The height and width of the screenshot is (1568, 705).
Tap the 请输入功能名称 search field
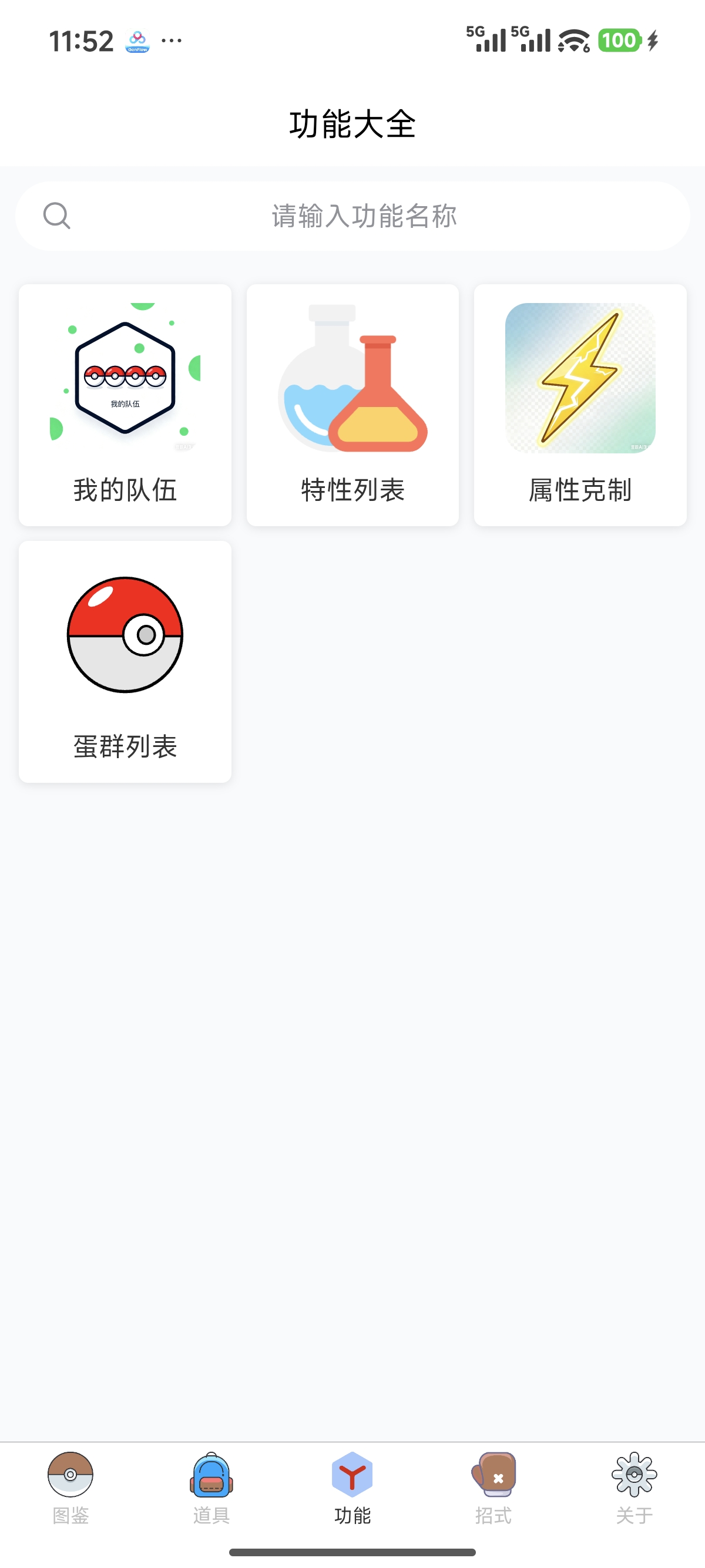pyautogui.click(x=364, y=216)
